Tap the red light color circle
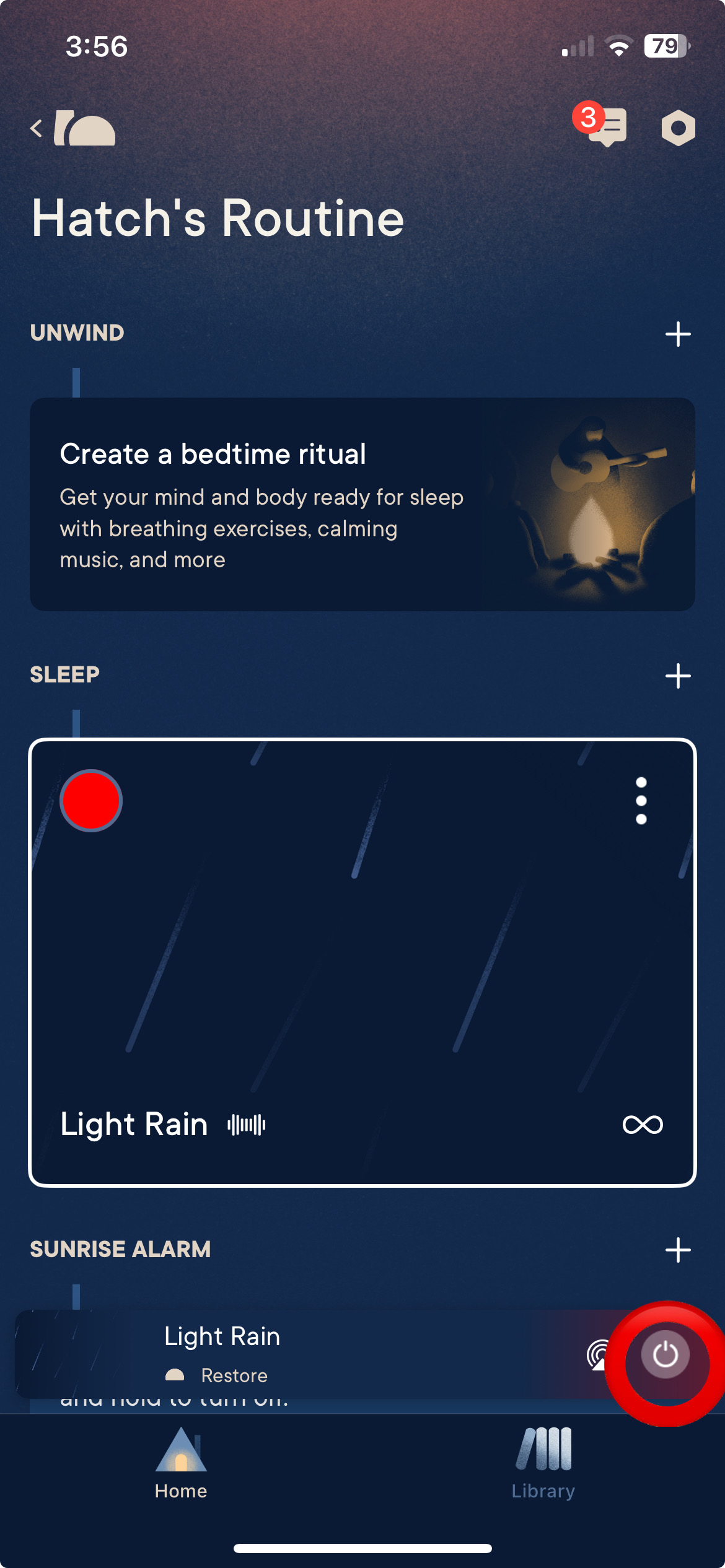Viewport: 725px width, 1568px height. [x=91, y=801]
